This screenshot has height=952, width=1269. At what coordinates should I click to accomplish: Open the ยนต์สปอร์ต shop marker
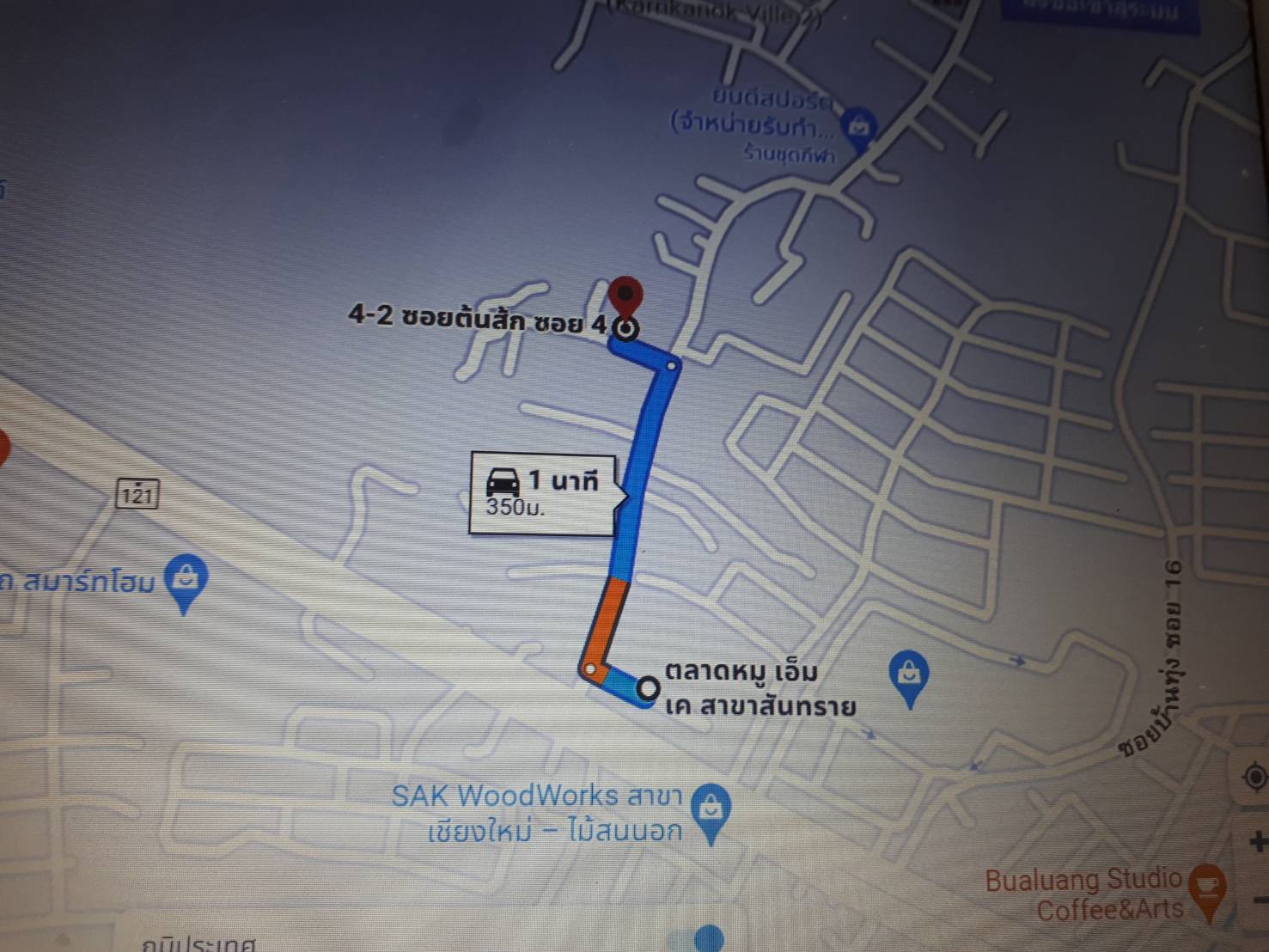tap(857, 127)
